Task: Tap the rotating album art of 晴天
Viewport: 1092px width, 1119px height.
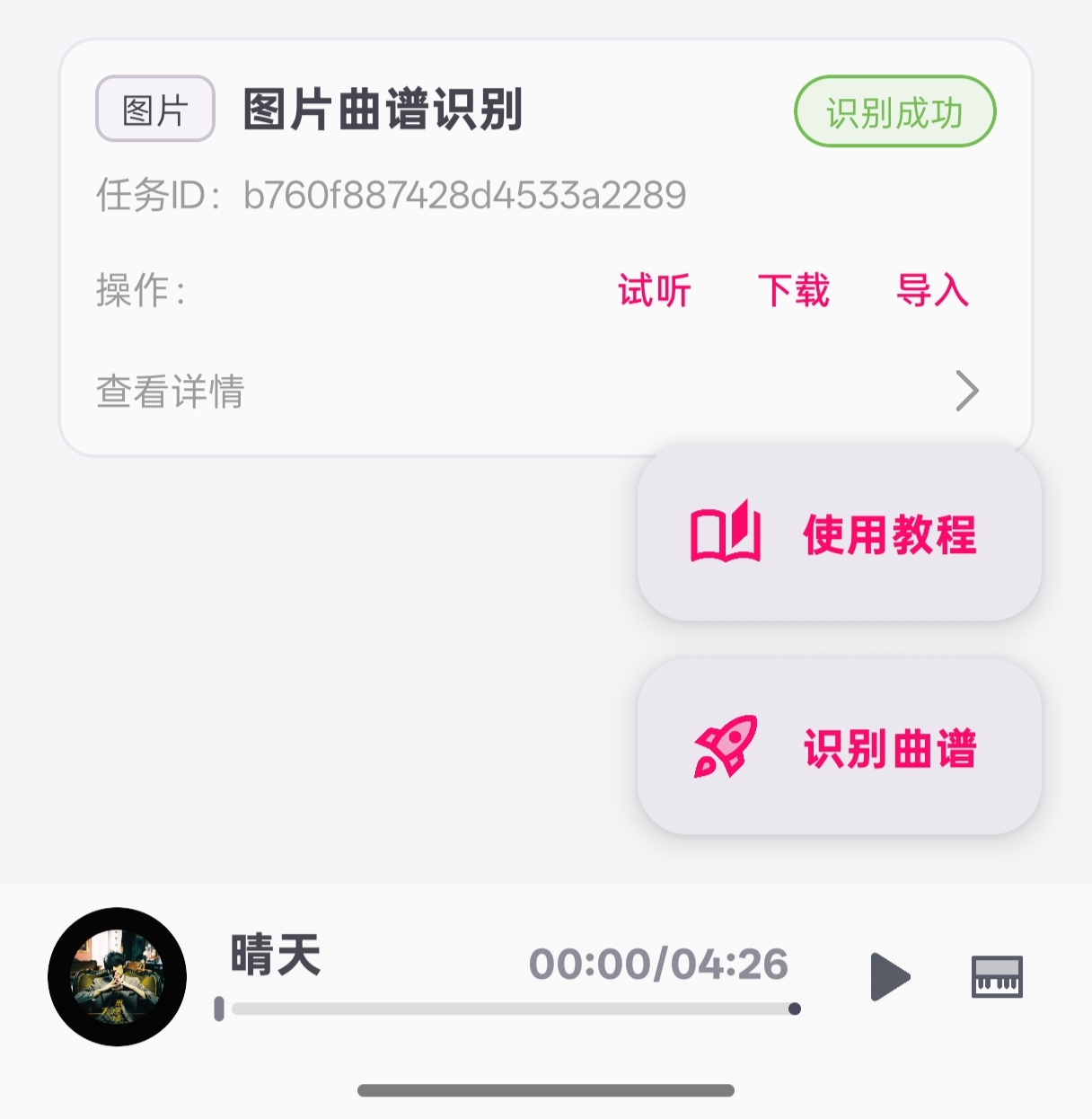Action: (x=119, y=978)
